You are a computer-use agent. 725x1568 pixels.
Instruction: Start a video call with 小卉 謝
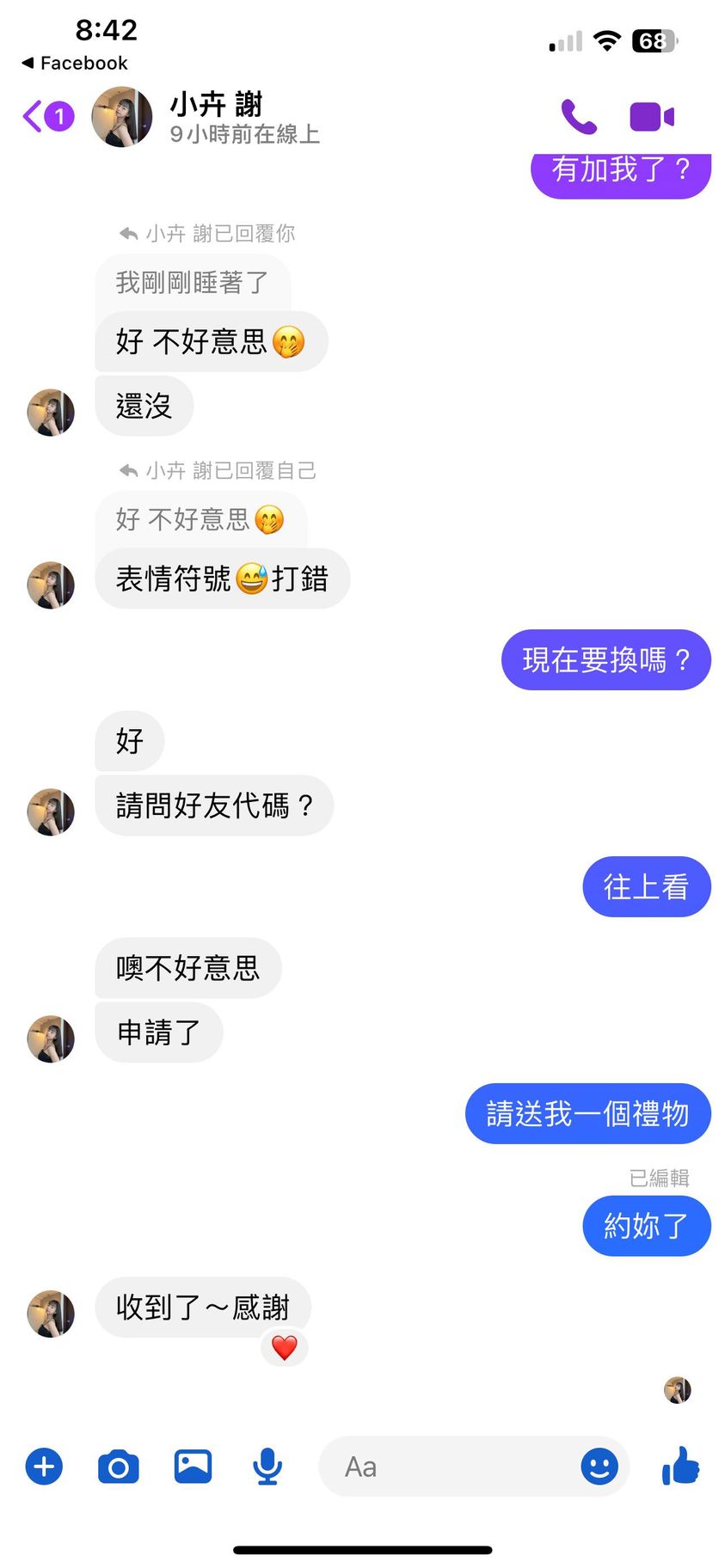pyautogui.click(x=651, y=117)
